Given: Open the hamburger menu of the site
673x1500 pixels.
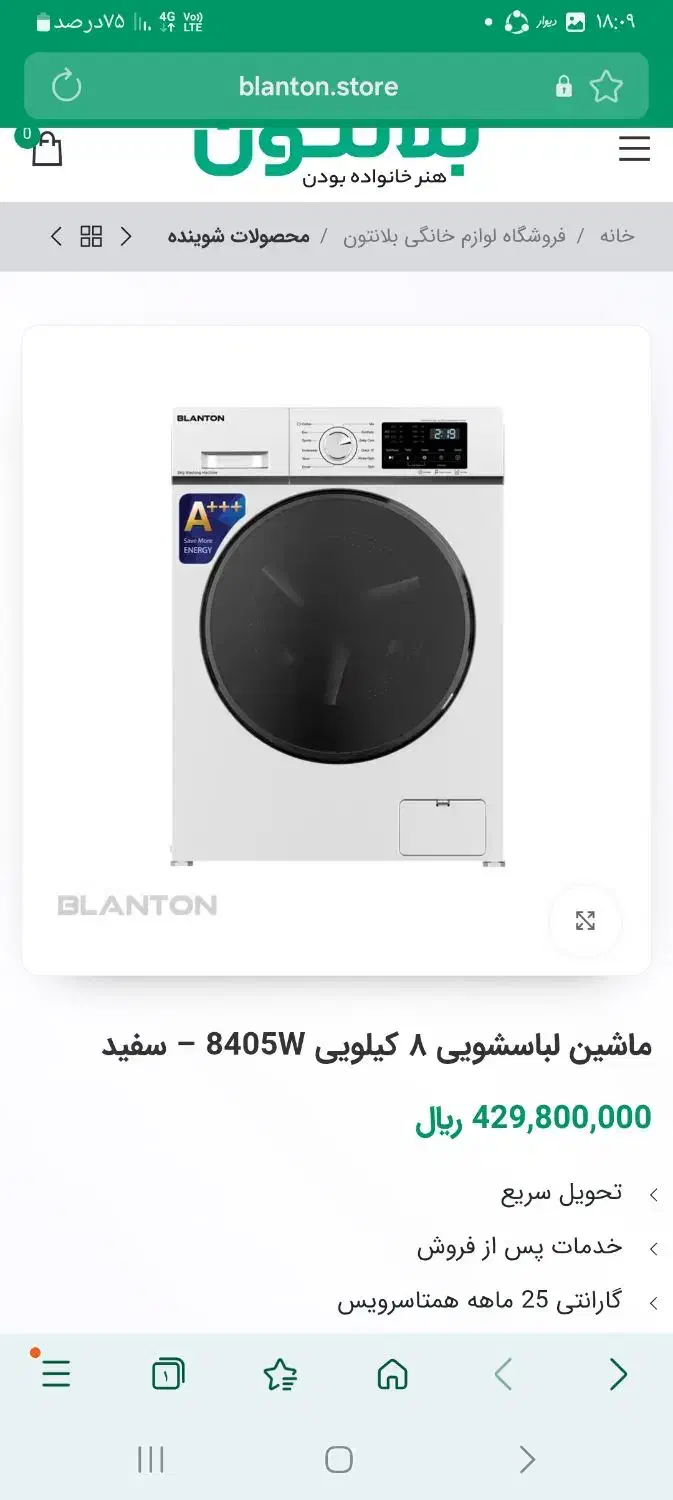Looking at the screenshot, I should tap(634, 150).
